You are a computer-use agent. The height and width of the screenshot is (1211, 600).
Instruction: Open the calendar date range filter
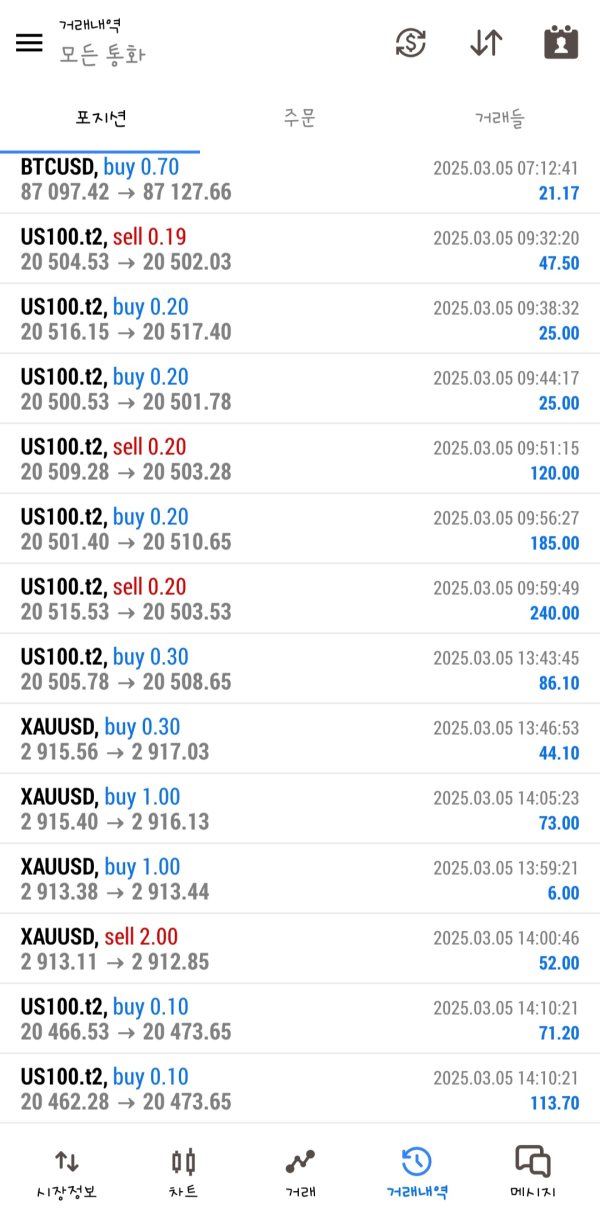561,42
